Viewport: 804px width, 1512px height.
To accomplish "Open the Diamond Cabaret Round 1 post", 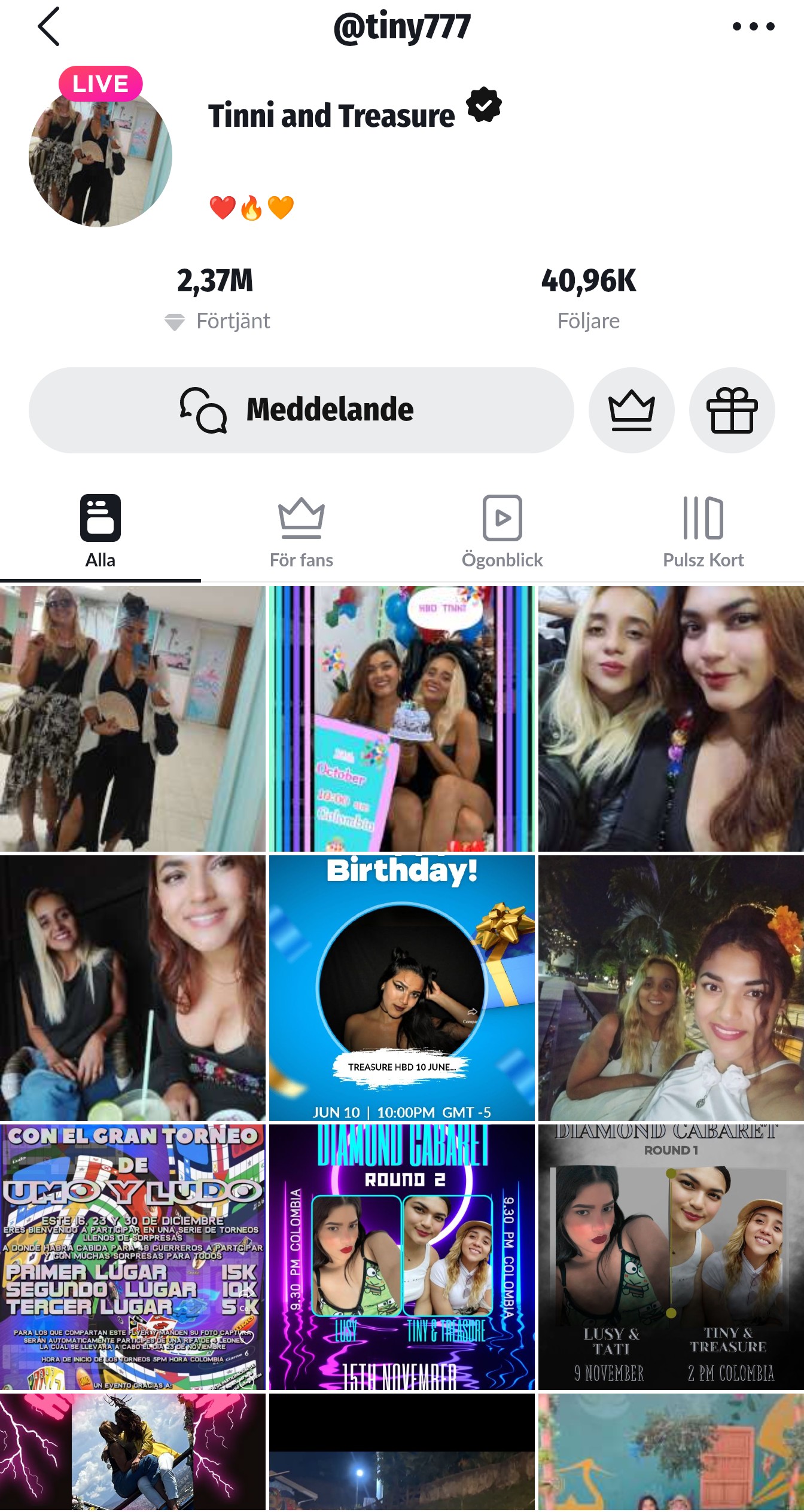I will pos(671,1257).
